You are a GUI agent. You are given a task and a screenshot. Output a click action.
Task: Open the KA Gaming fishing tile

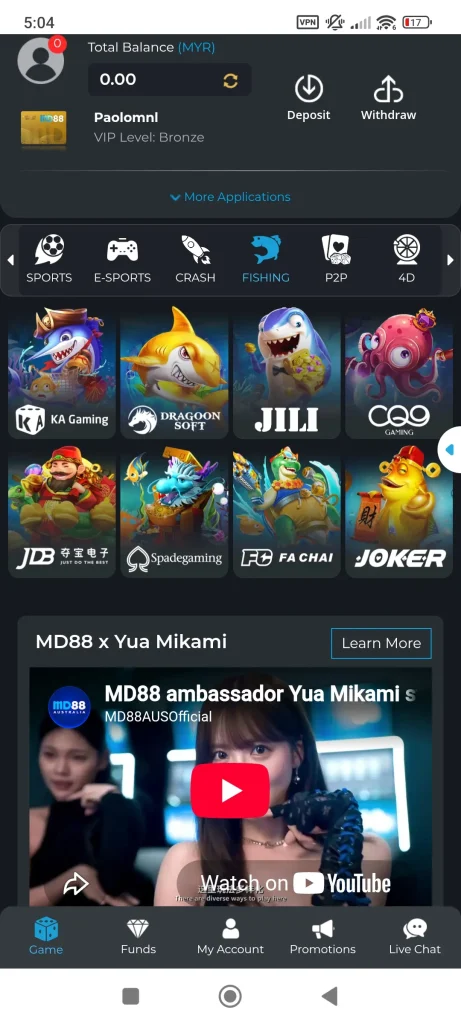click(x=62, y=372)
